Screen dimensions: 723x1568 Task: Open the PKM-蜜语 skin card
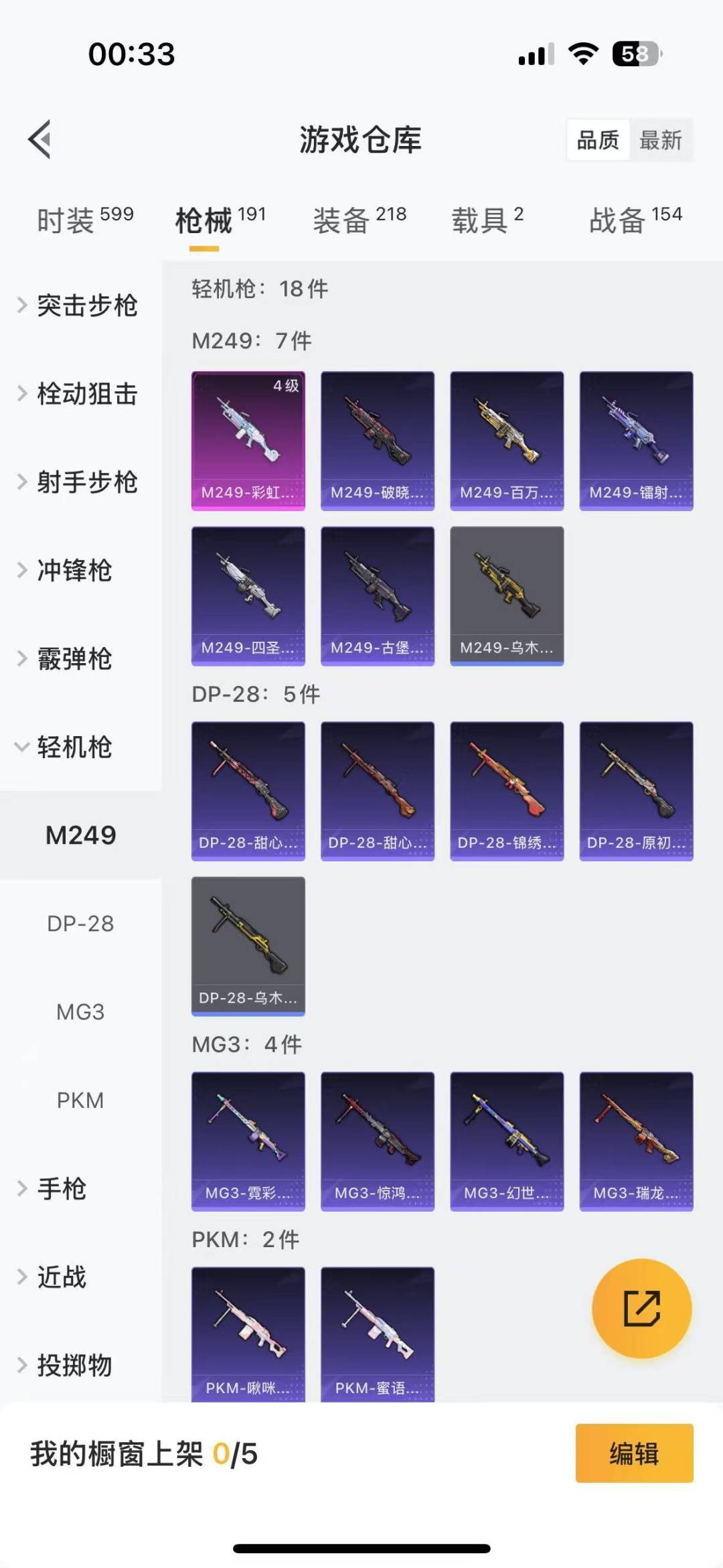[x=378, y=1334]
